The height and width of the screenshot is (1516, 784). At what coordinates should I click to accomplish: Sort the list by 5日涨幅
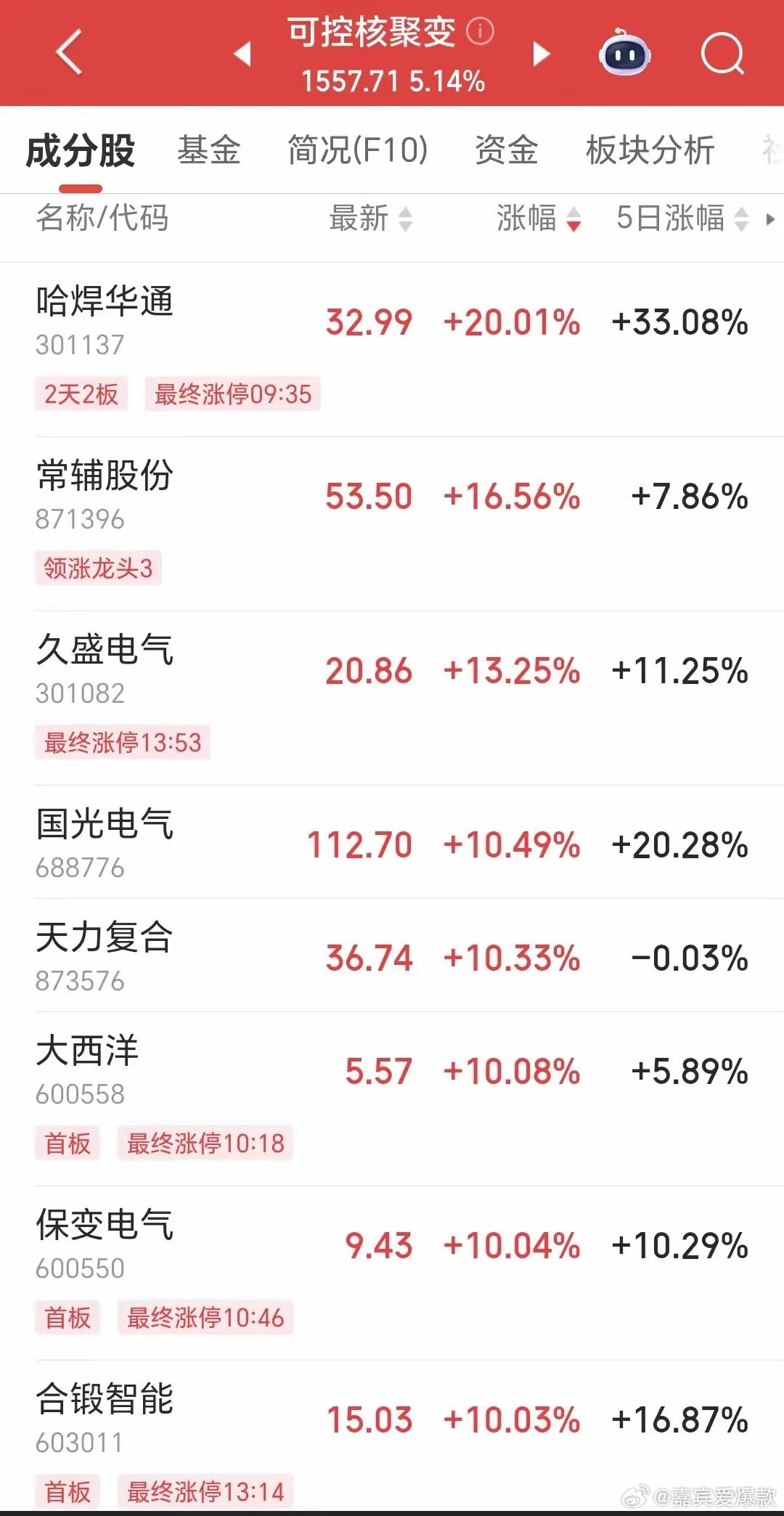682,218
